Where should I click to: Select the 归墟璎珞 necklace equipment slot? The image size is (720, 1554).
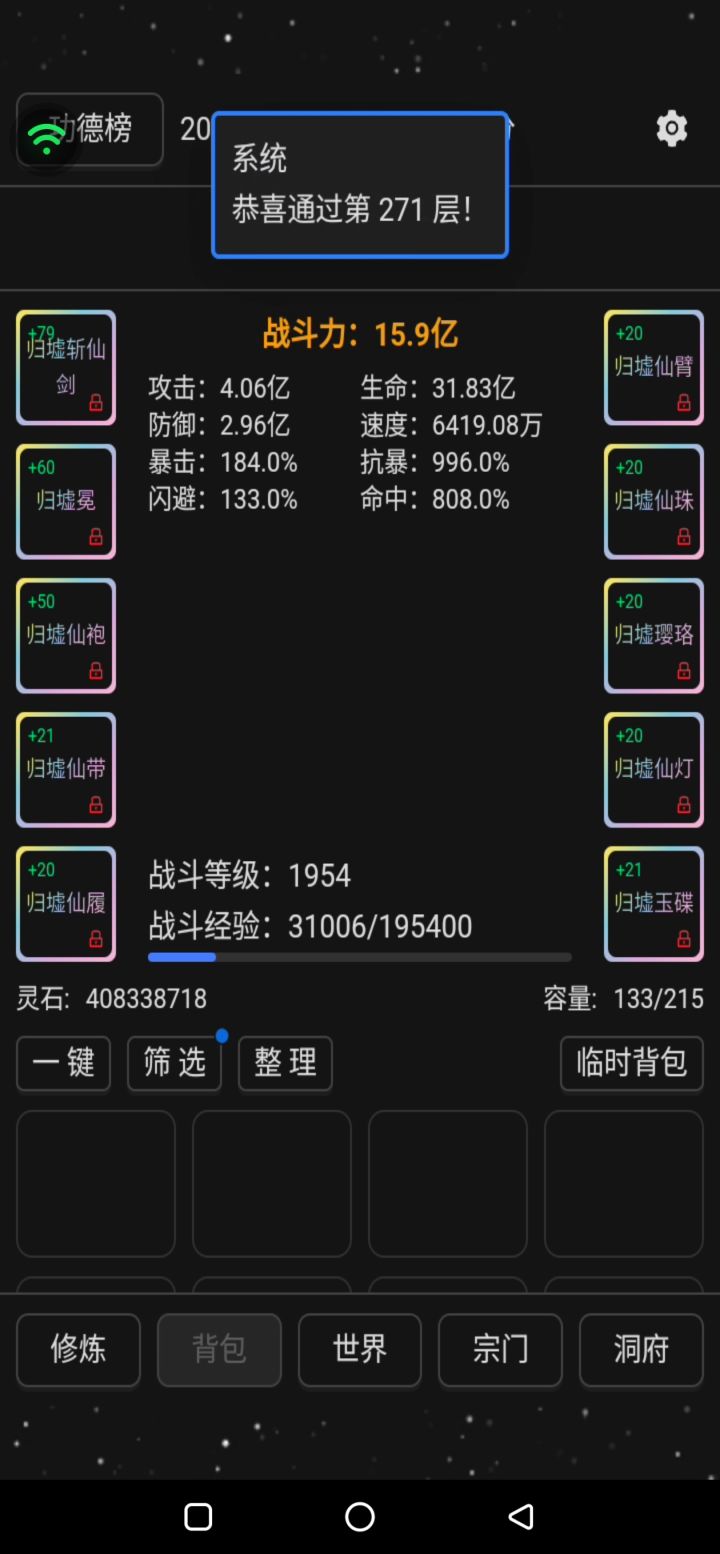pos(653,635)
